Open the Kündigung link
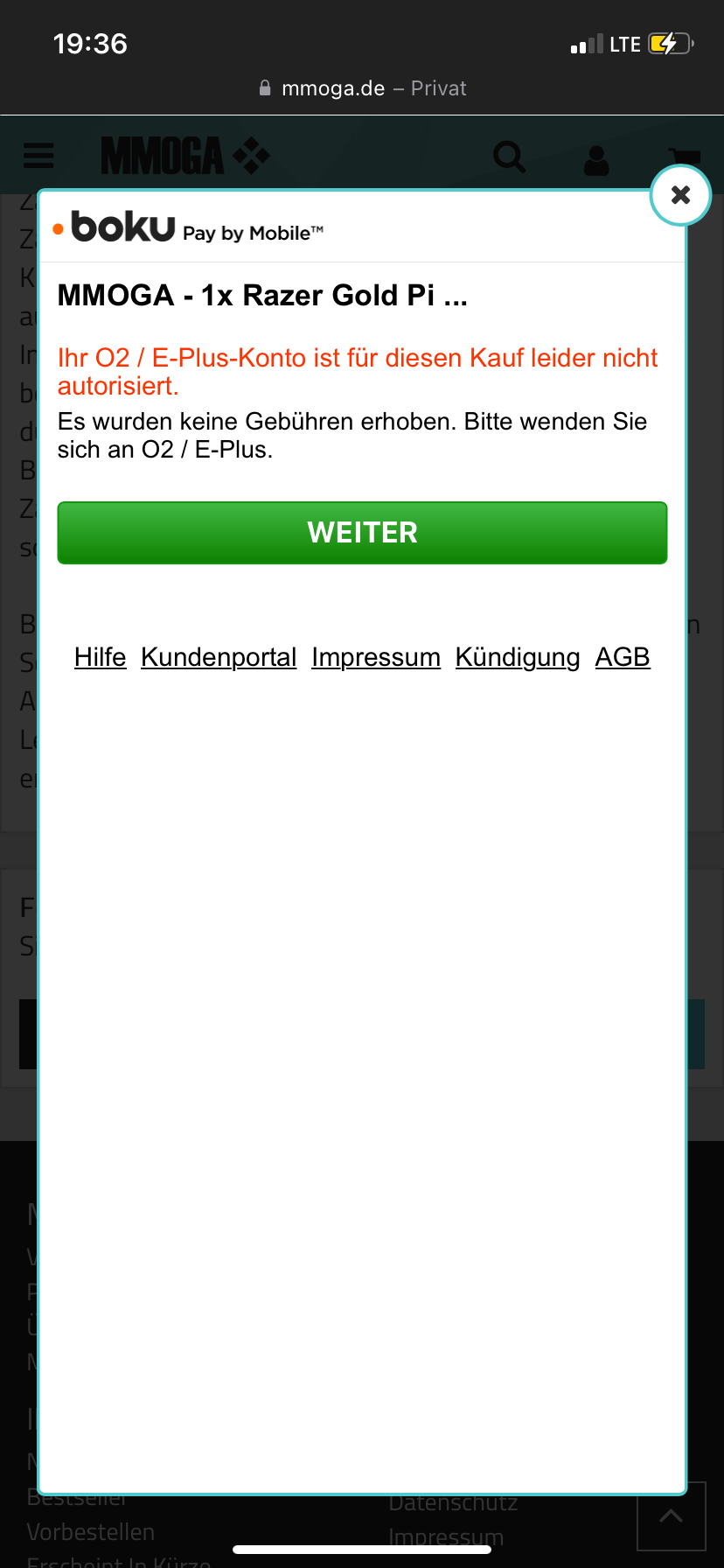 point(518,657)
